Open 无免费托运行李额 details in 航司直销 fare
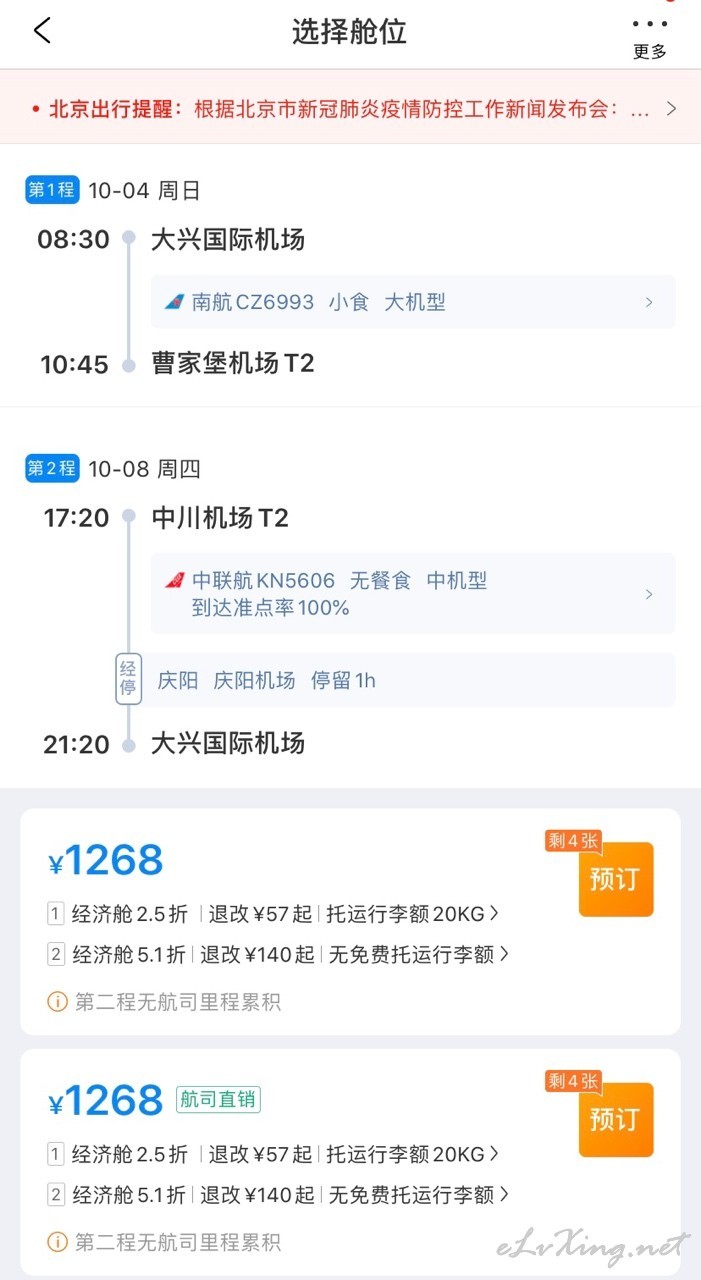 click(419, 1194)
